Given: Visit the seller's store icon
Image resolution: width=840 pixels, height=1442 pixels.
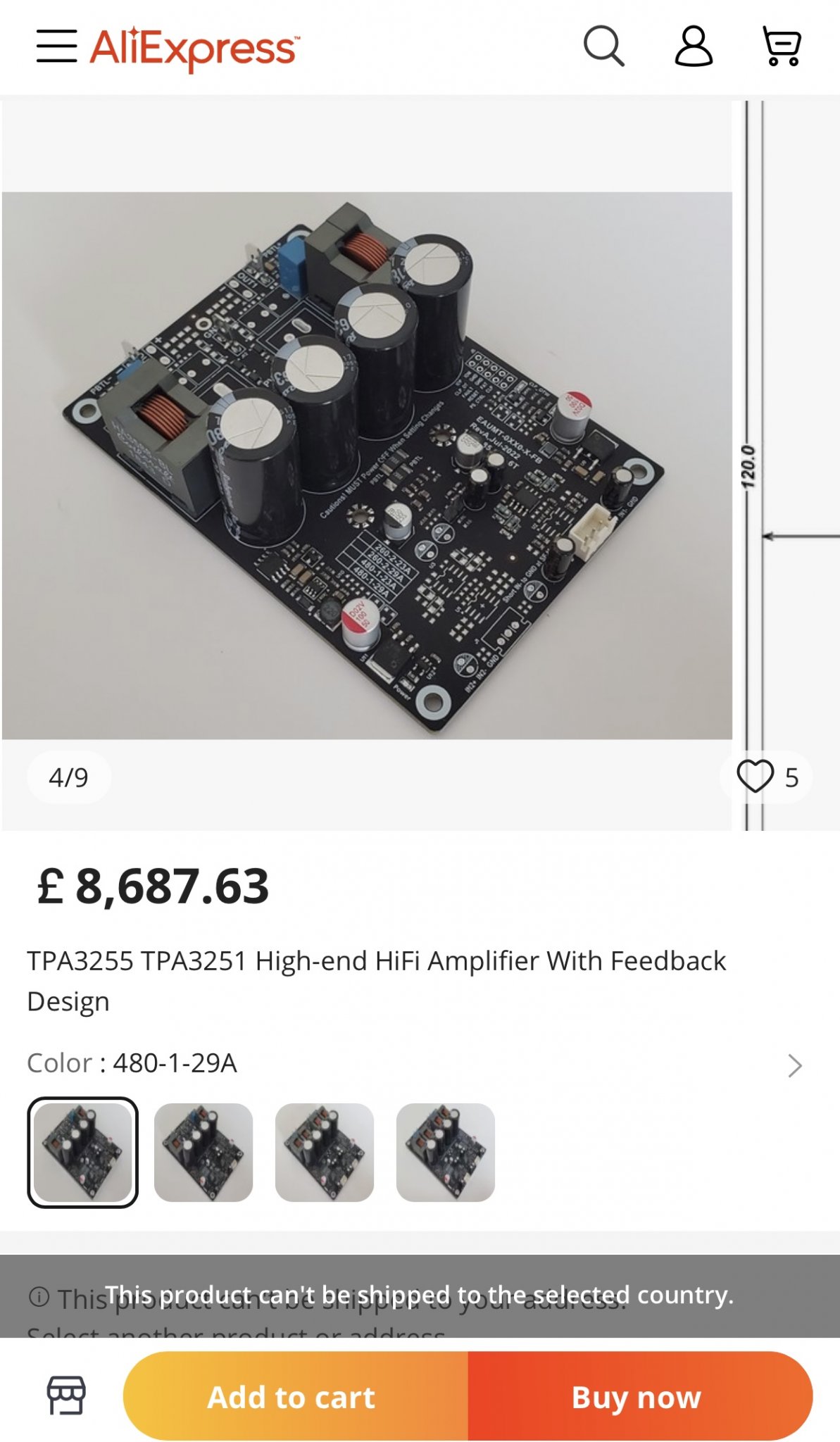Looking at the screenshot, I should (66, 1396).
